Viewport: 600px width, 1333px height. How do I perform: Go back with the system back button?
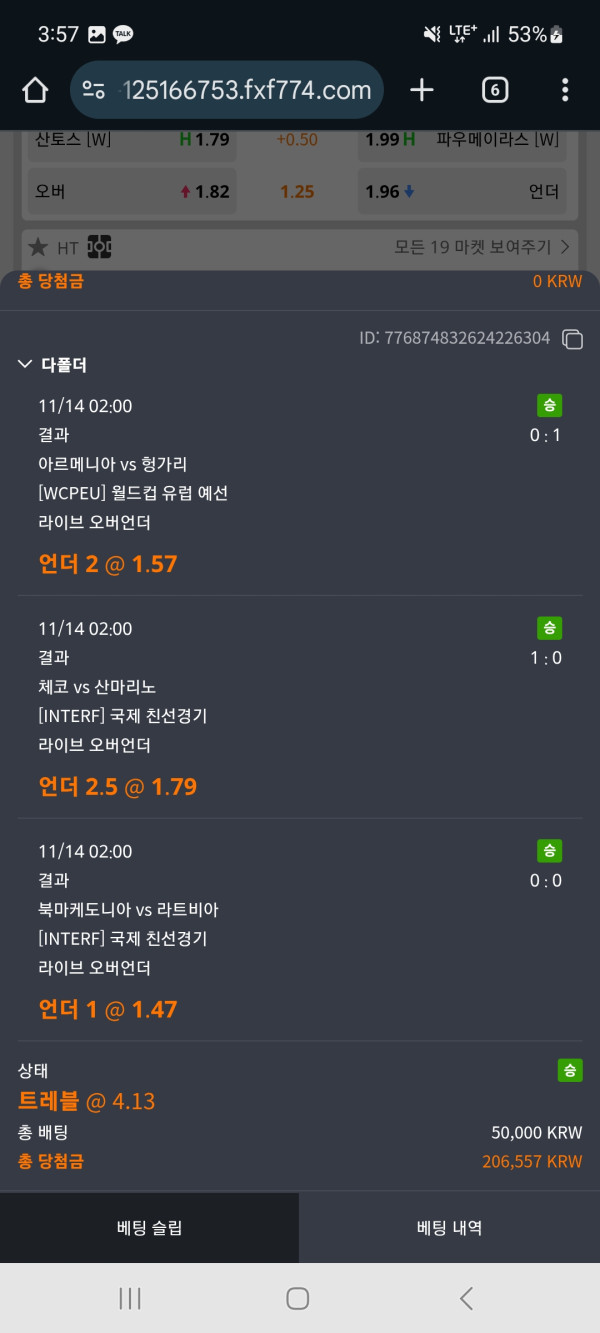pos(466,1298)
